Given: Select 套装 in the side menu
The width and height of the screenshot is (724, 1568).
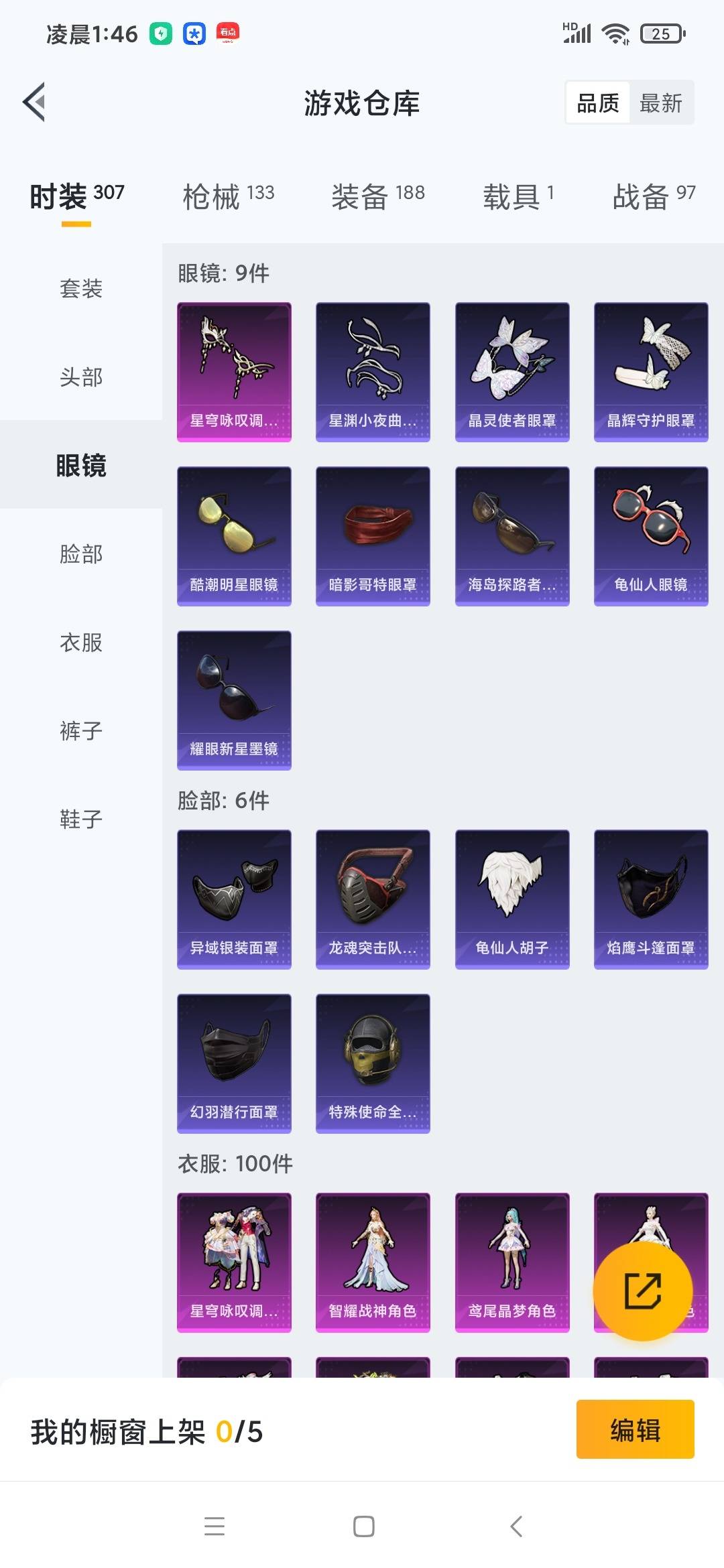Looking at the screenshot, I should click(81, 289).
